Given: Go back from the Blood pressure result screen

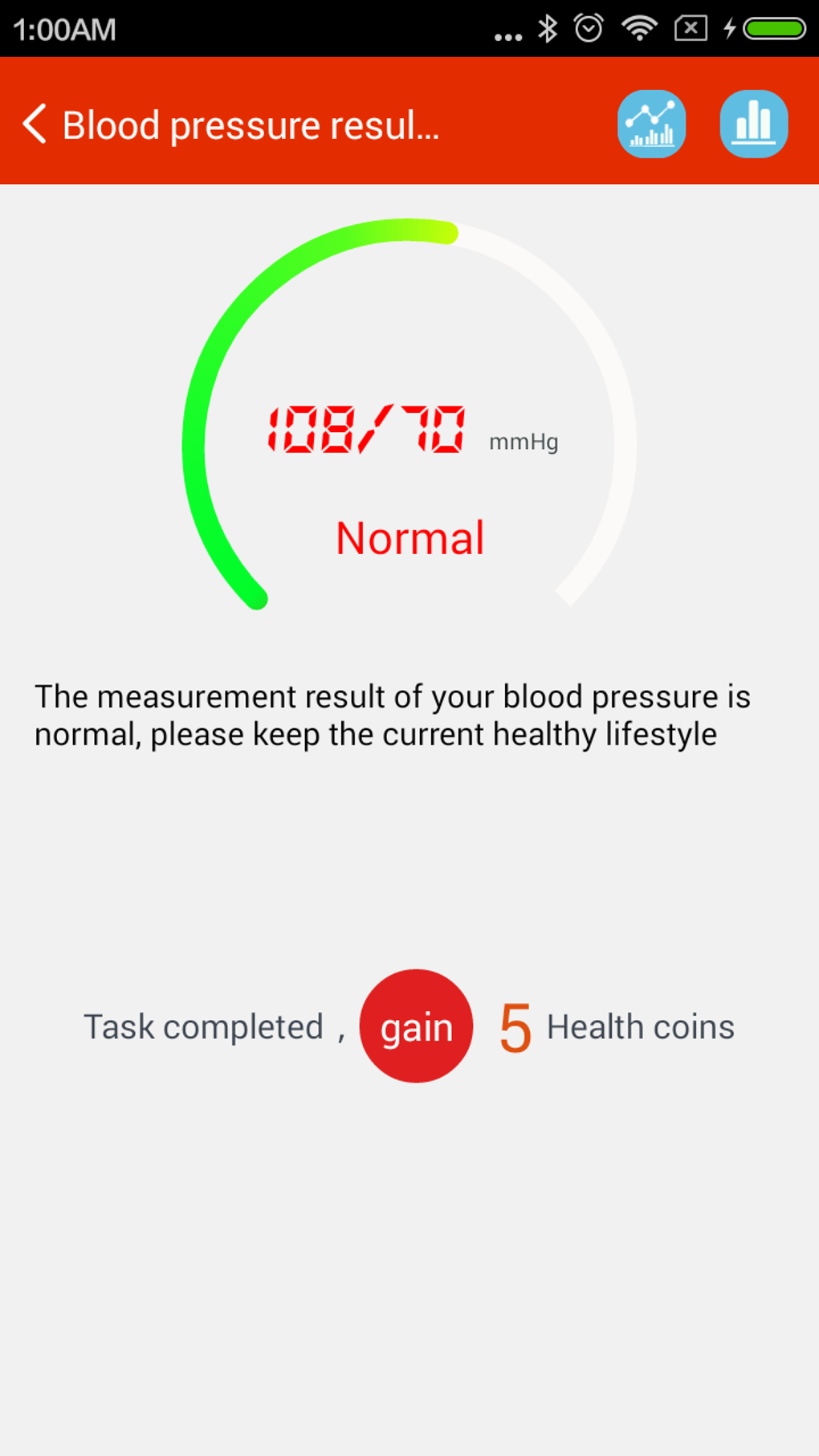Looking at the screenshot, I should pos(35,124).
